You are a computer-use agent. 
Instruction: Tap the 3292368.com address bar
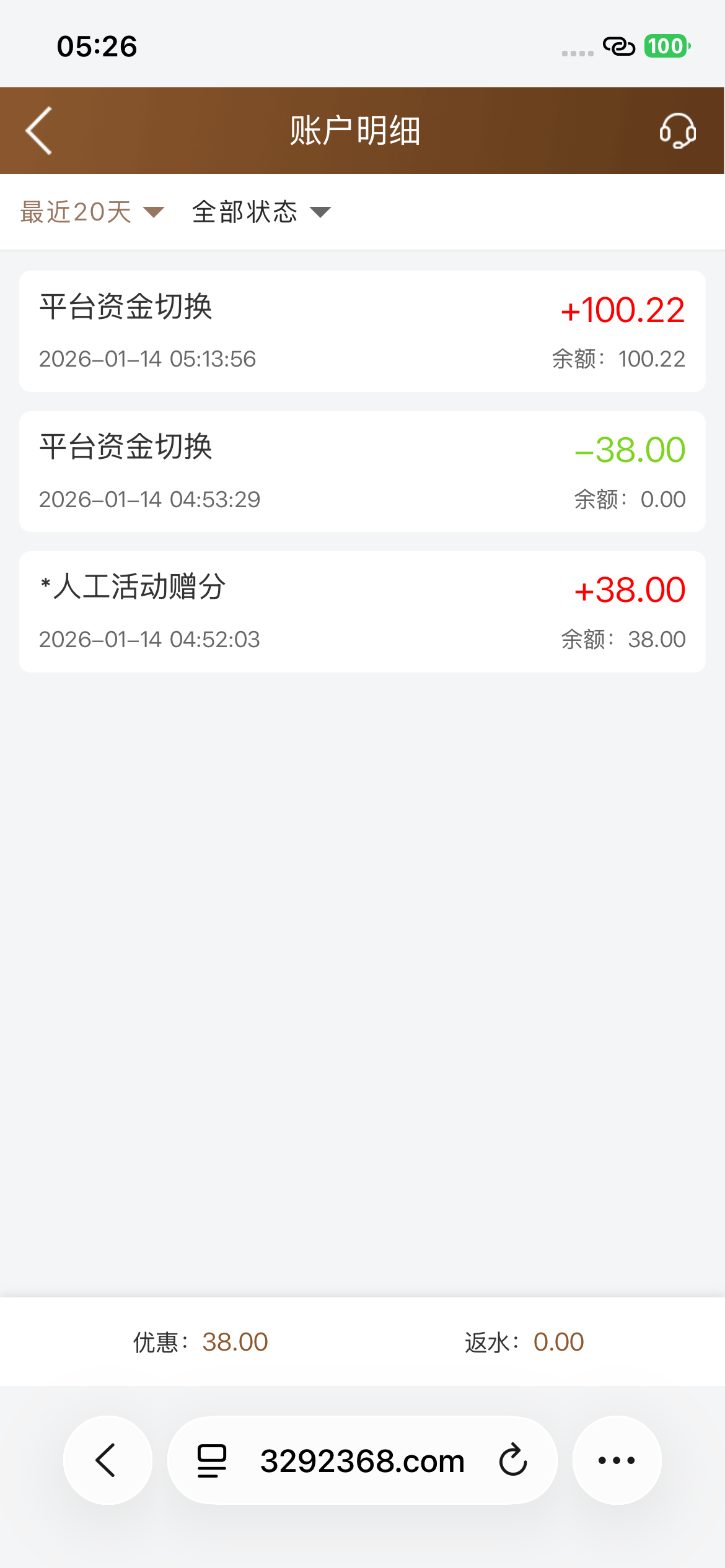click(362, 1460)
